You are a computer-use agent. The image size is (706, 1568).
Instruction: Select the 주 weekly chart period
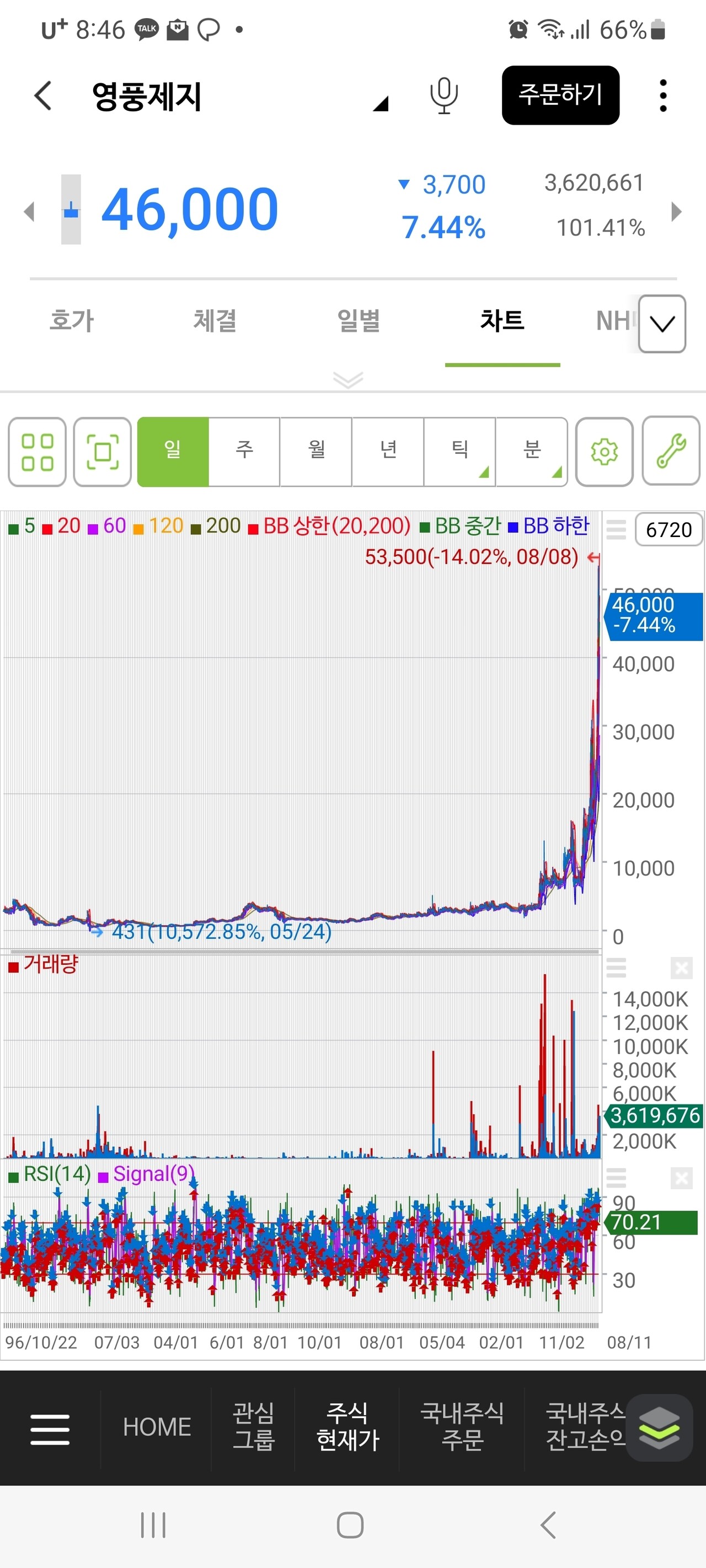point(244,450)
